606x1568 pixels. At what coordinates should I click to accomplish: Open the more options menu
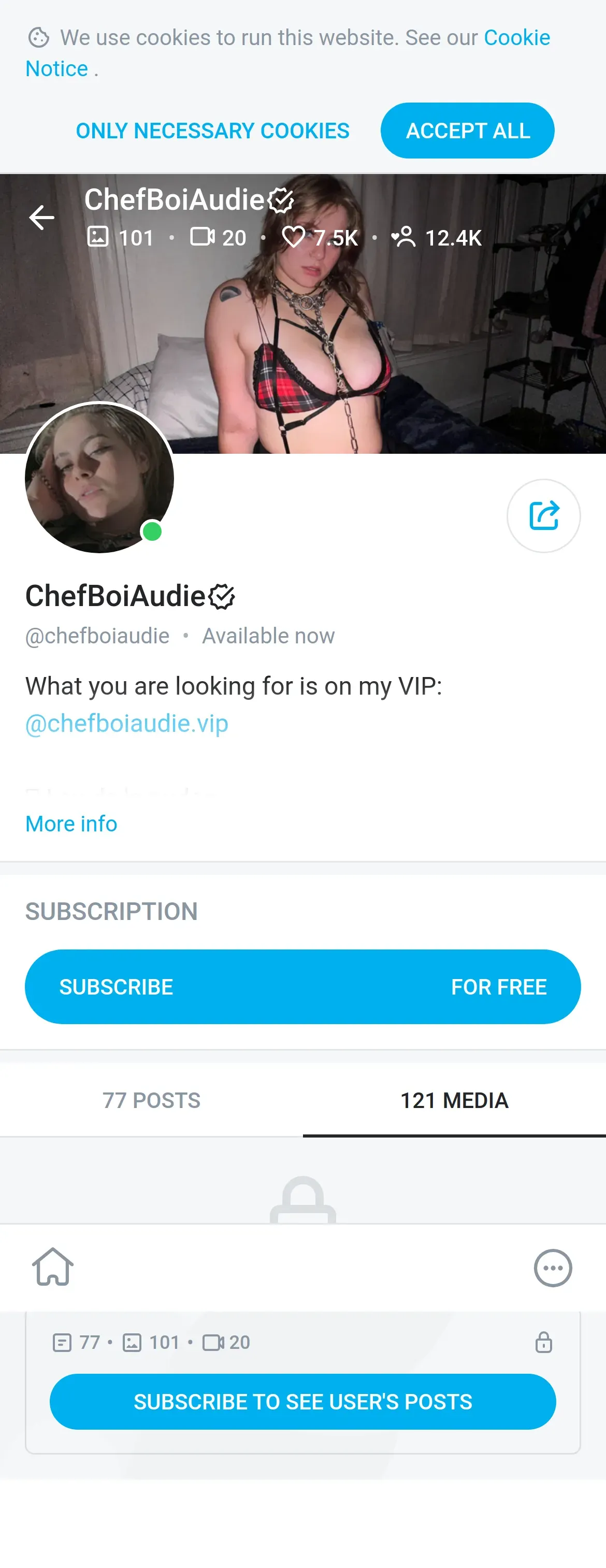553,1268
